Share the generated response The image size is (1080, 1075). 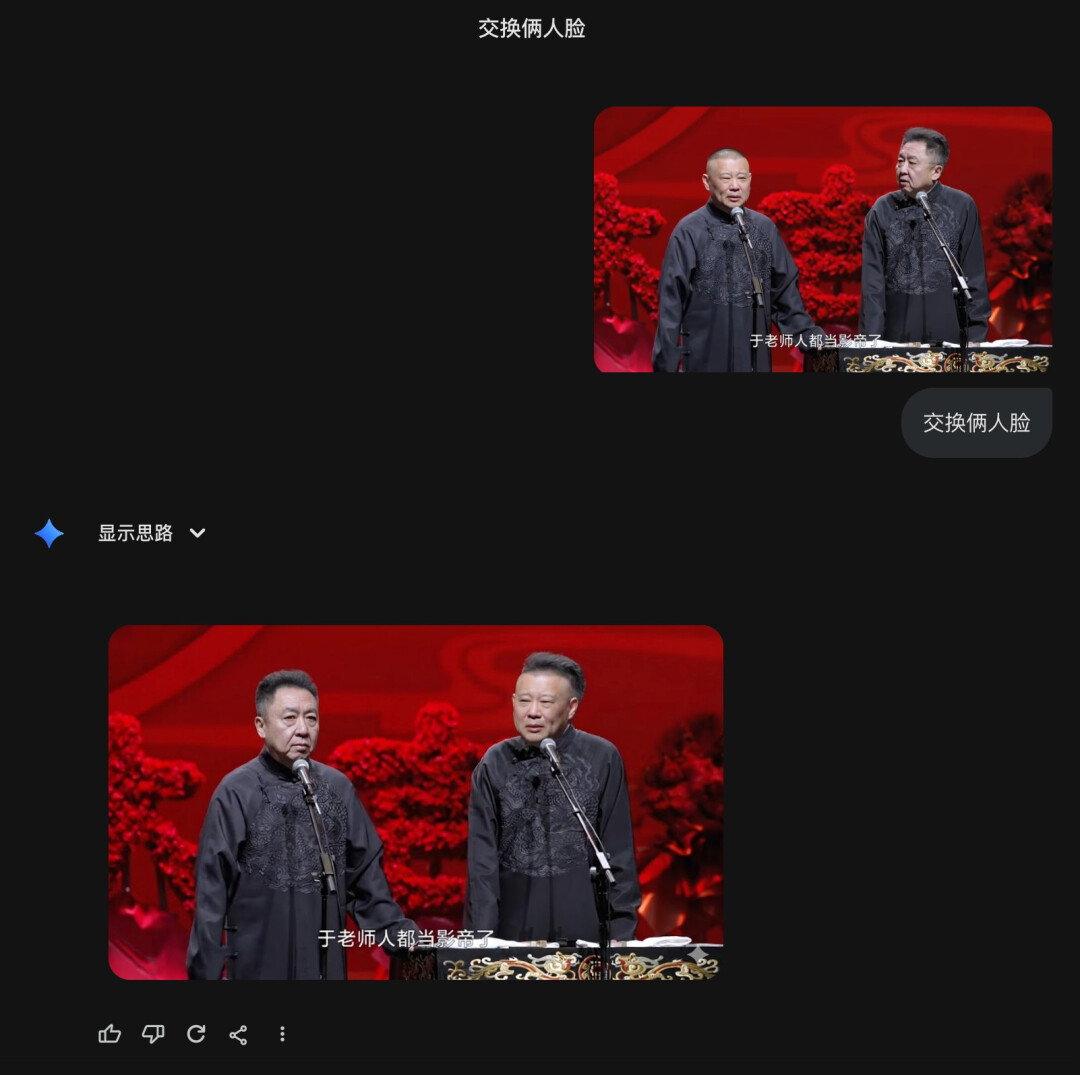click(238, 1034)
